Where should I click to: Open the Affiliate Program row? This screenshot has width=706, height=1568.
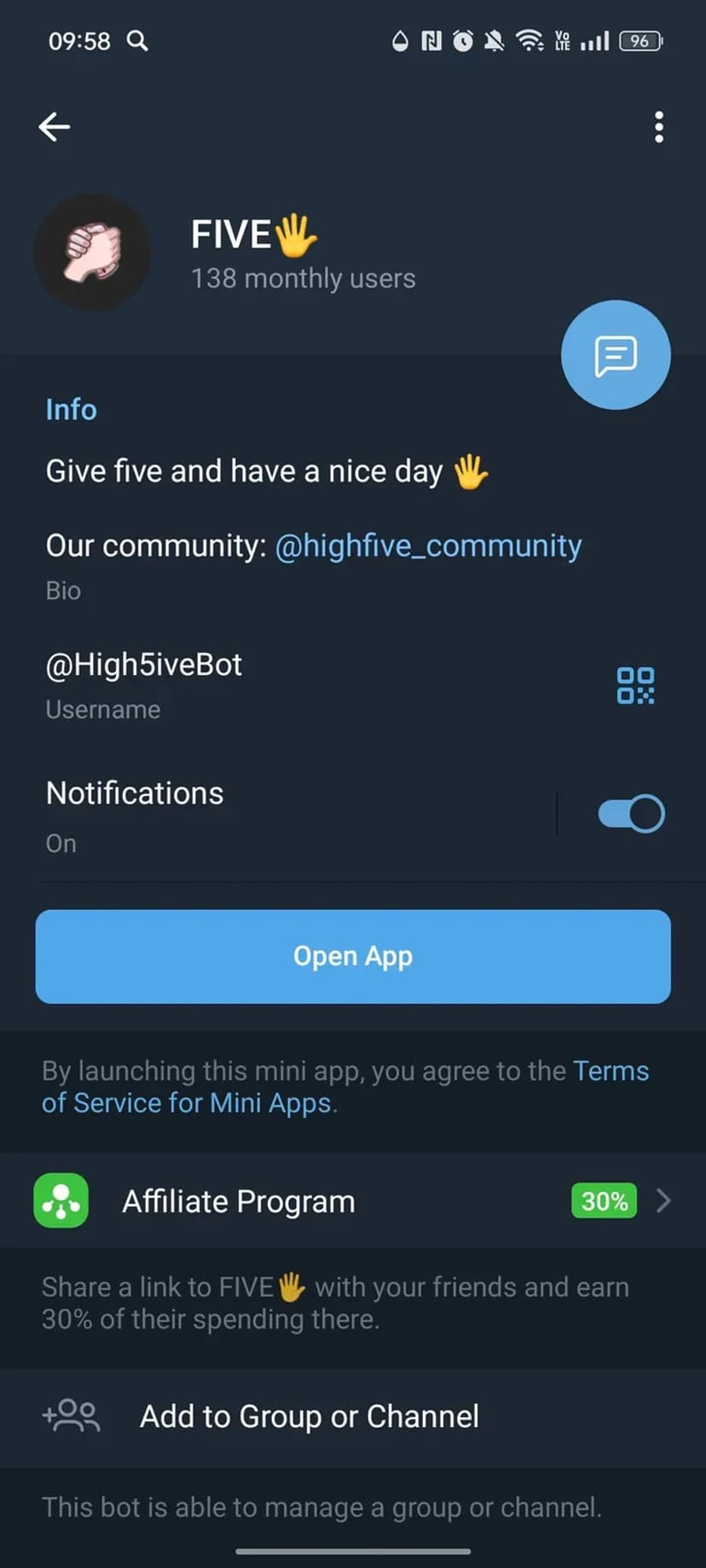pos(353,1202)
